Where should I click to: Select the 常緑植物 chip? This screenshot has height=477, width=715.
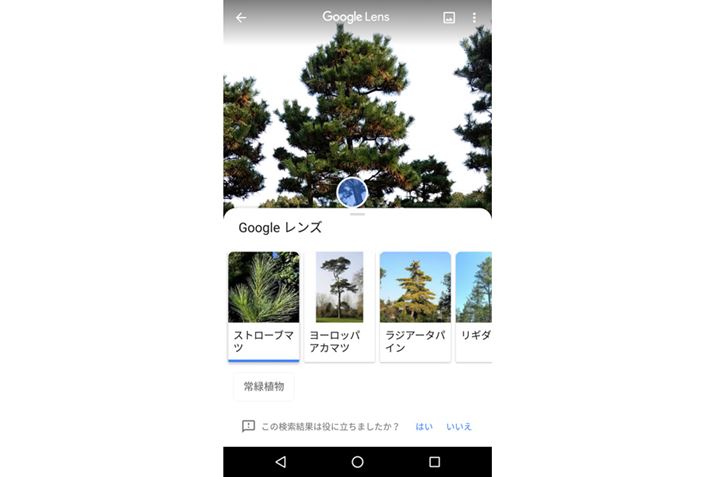coord(264,386)
